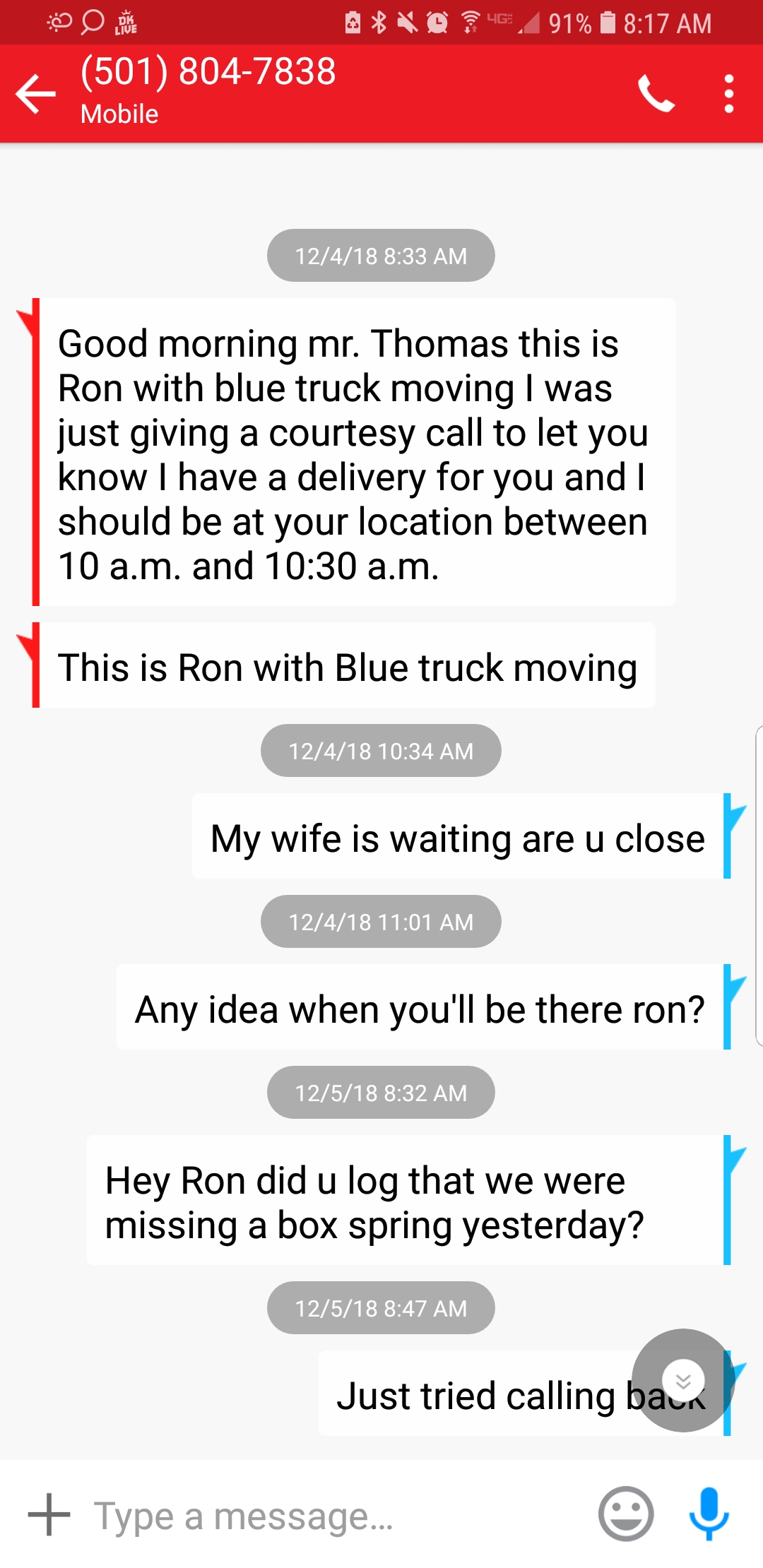Start voice input with the microphone
The width and height of the screenshot is (763, 1568).
709,1514
